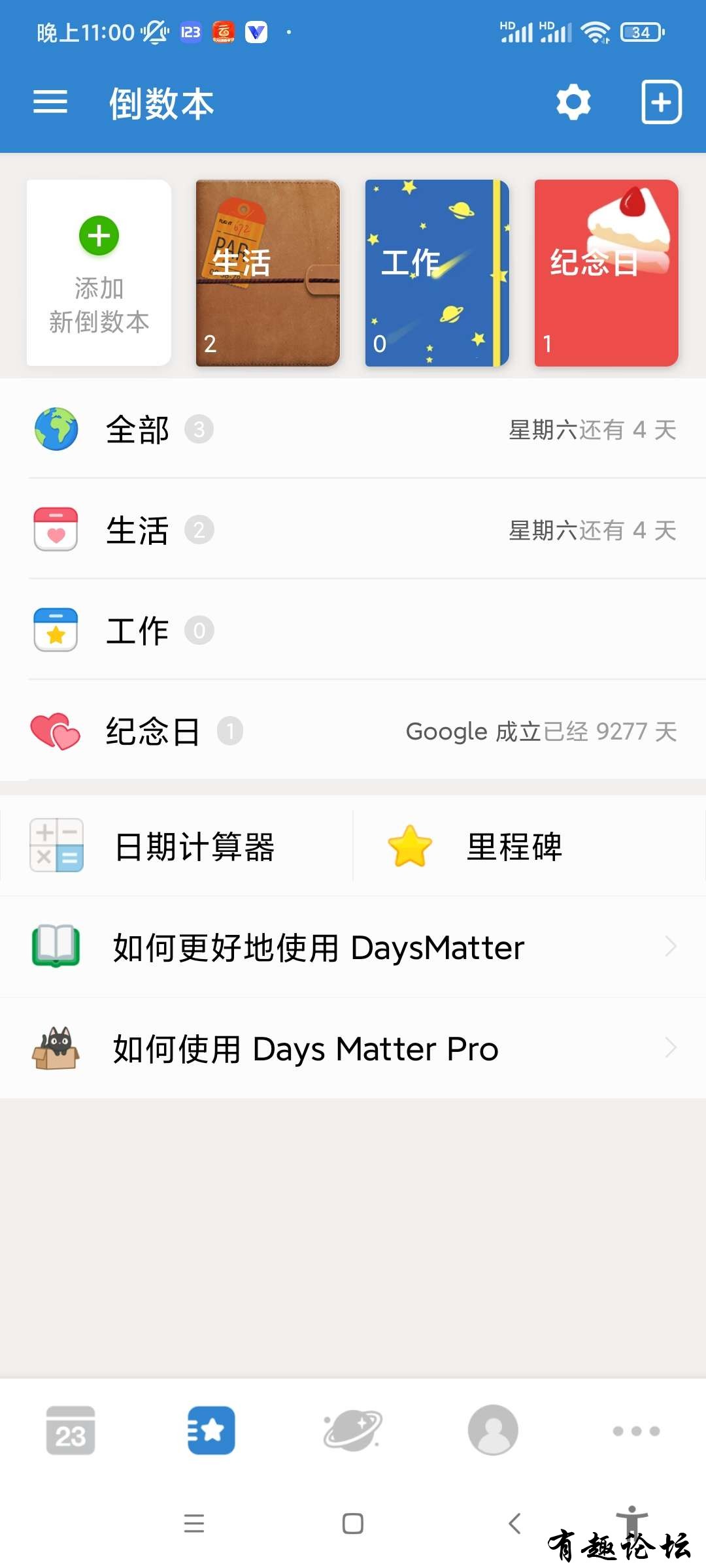Open the three-dots more tab
The width and height of the screenshot is (706, 1568).
(x=635, y=1431)
